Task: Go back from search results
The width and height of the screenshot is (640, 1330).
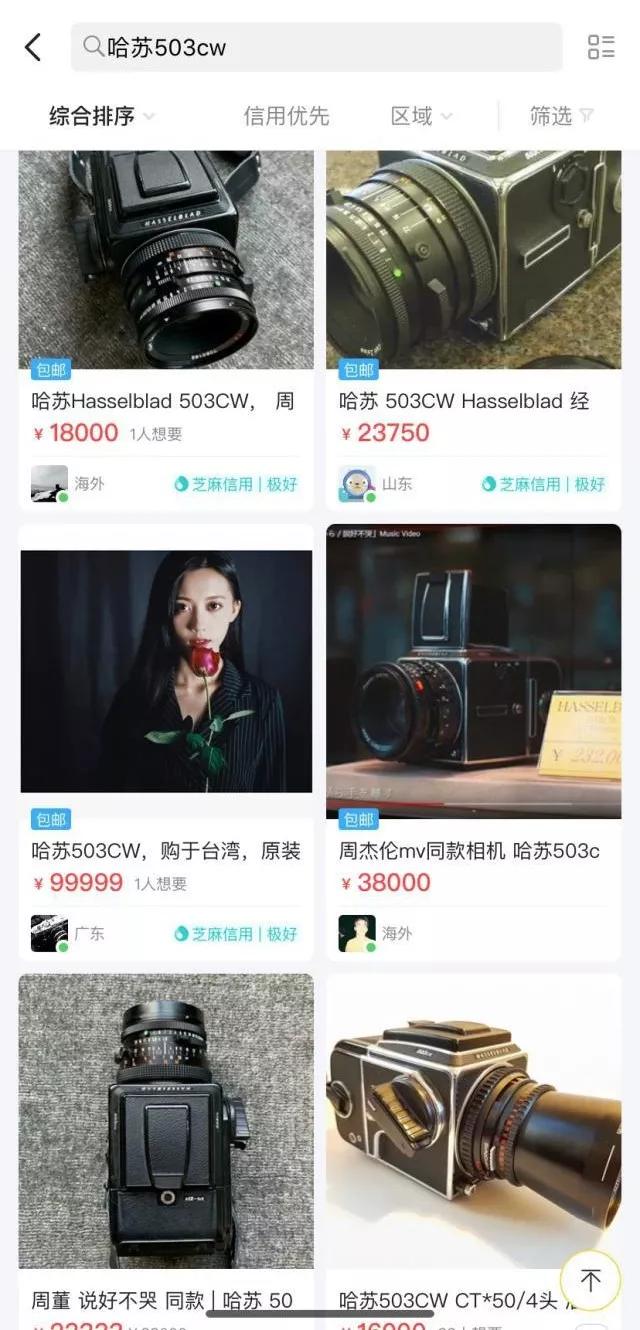Action: (x=33, y=47)
